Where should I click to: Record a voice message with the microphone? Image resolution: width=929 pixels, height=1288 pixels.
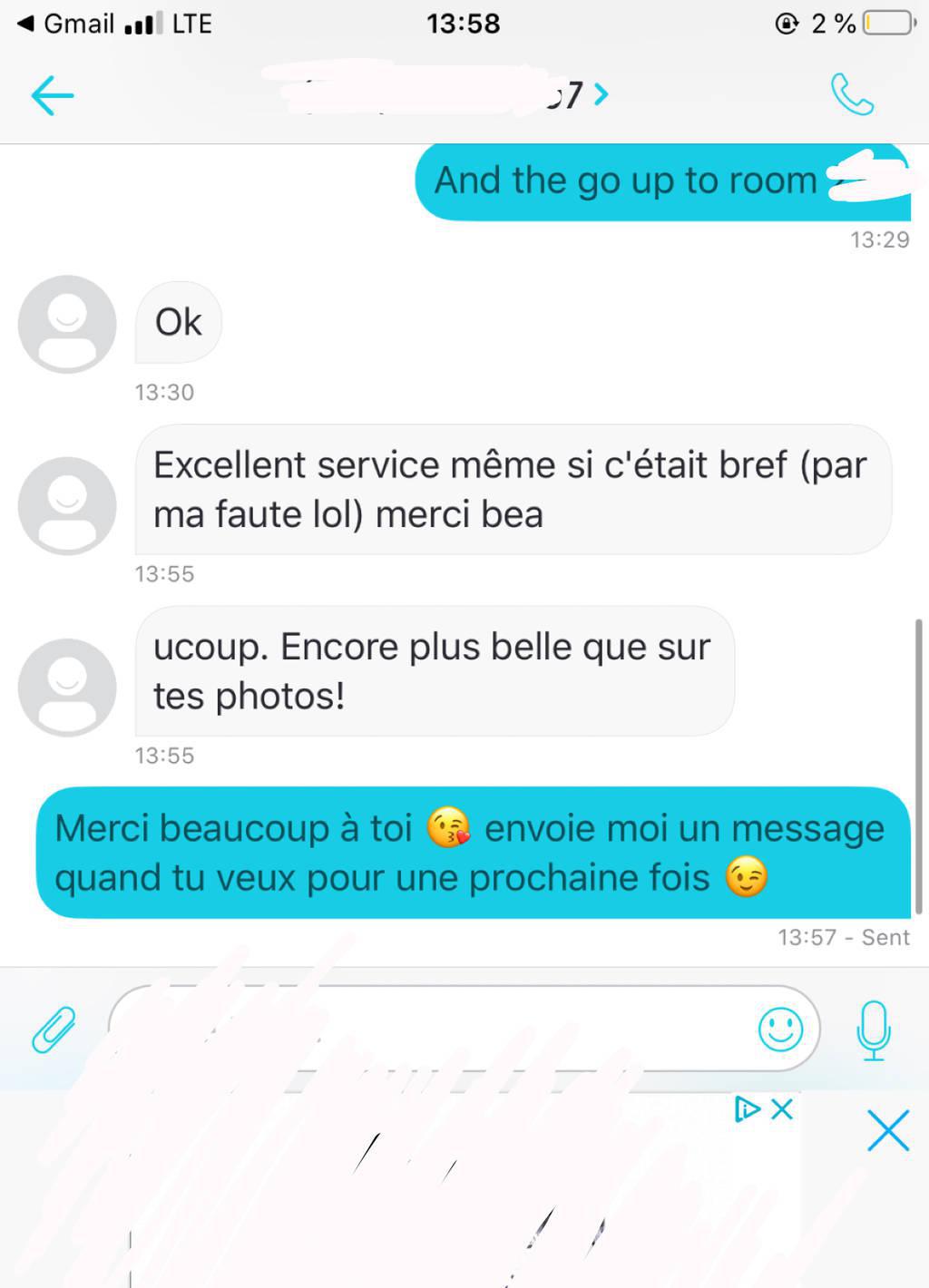874,1029
